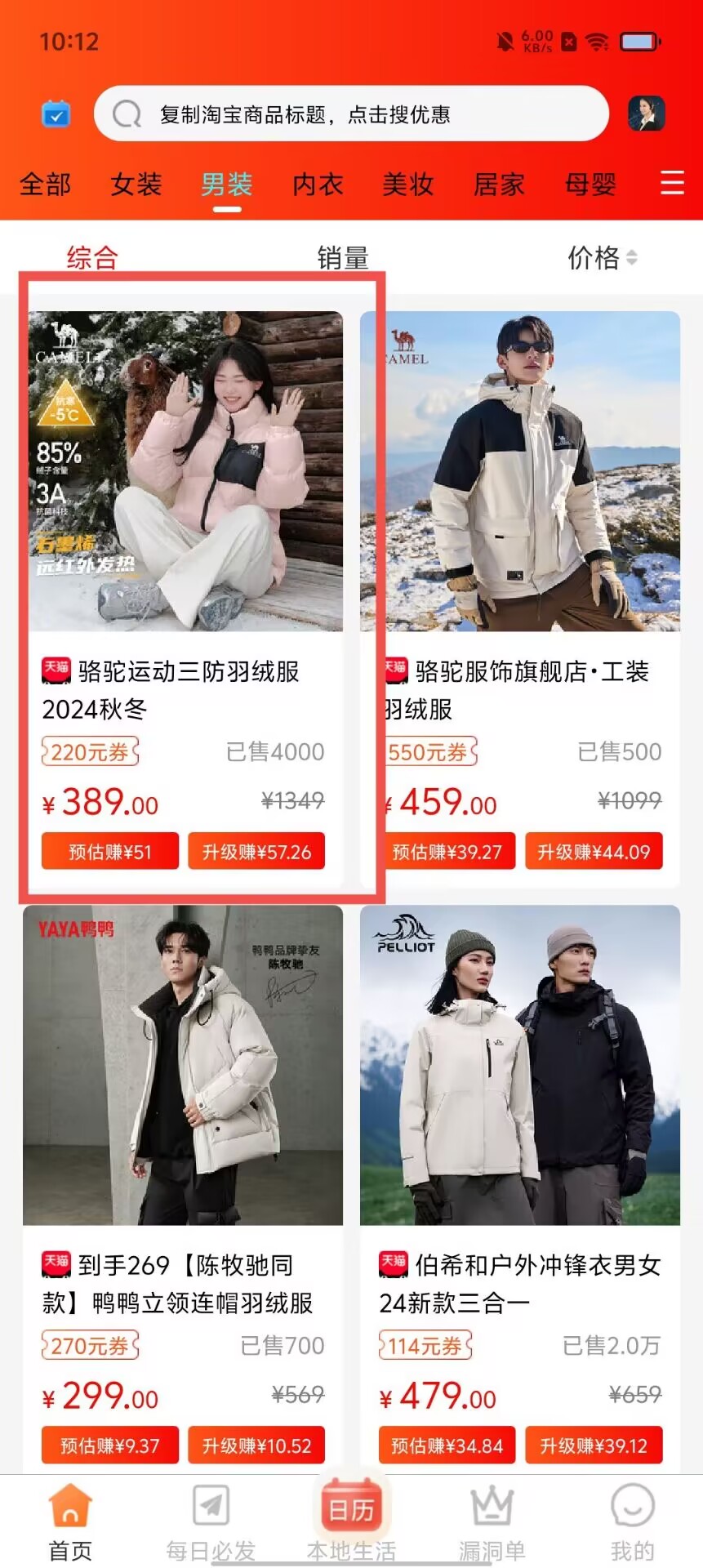Open the category hamburger menu
703x1568 pixels.
(x=671, y=183)
